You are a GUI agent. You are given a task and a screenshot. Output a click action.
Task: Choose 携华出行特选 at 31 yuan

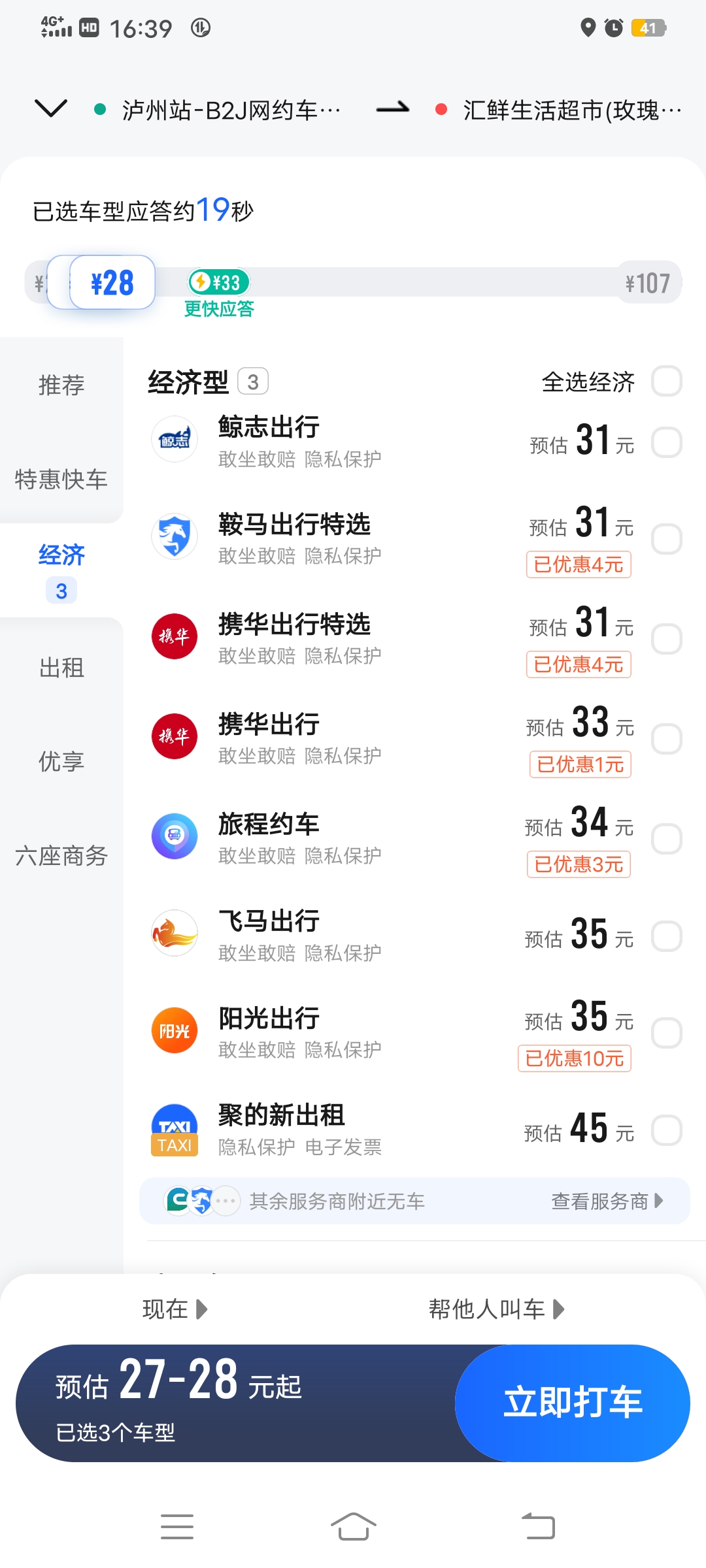point(667,639)
